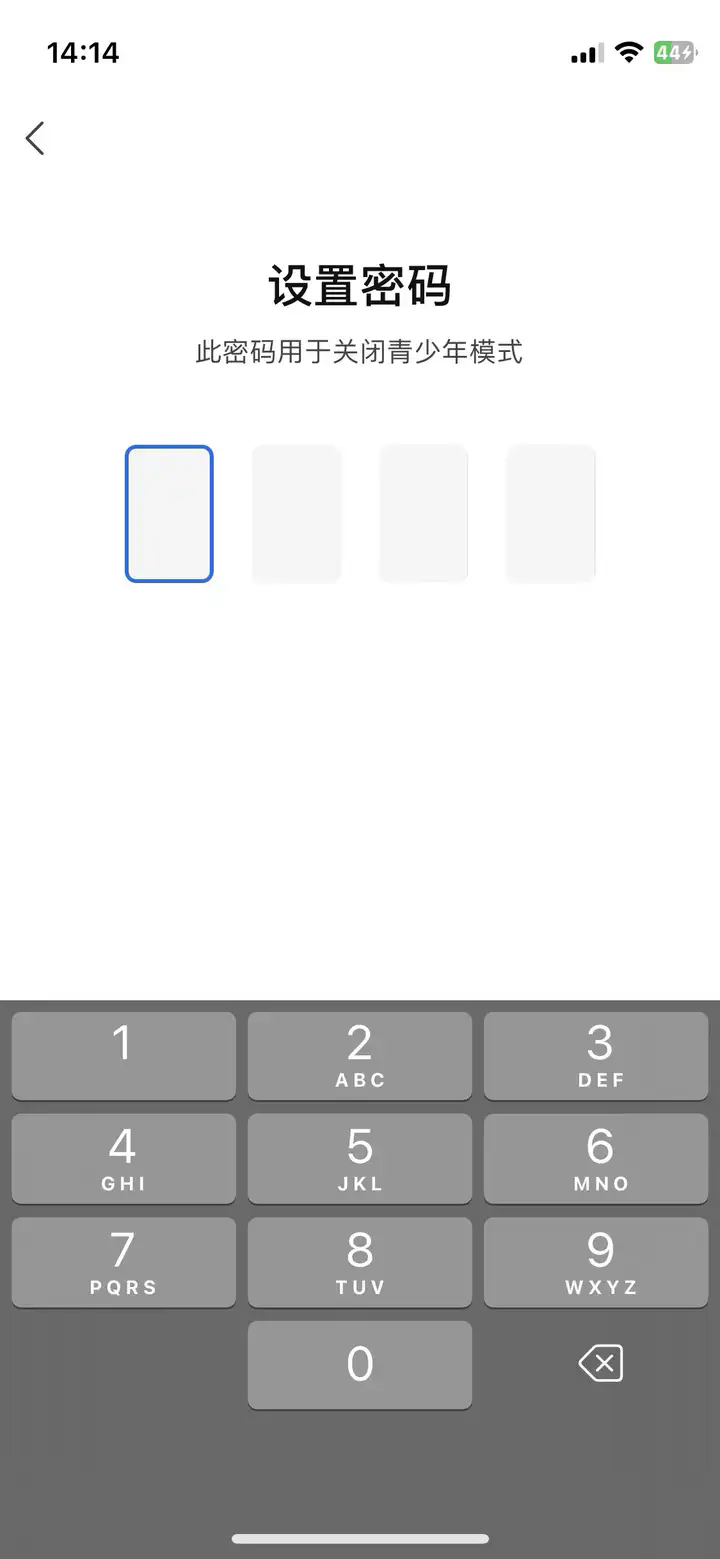Enter digit 9 on the keypad
Viewport: 720px width, 1559px height.
coord(596,1262)
